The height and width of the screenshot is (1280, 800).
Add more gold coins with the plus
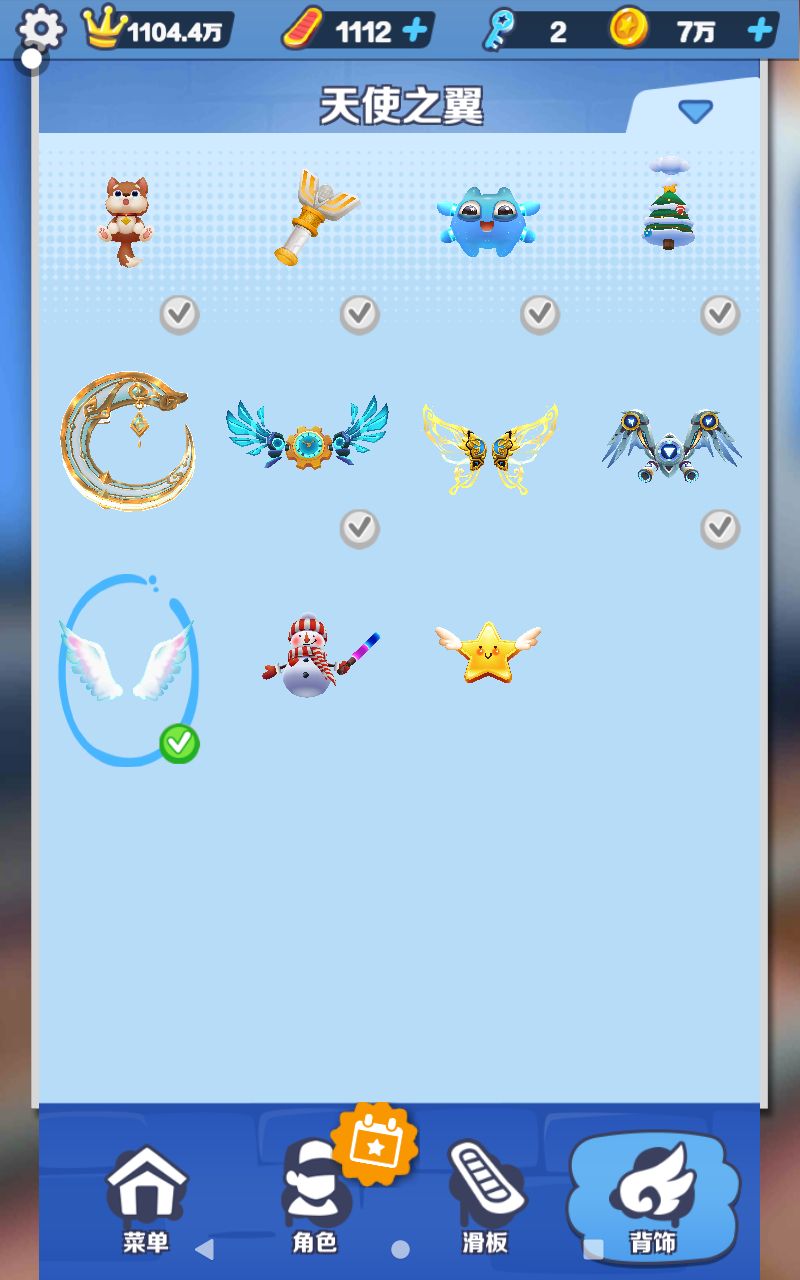760,31
